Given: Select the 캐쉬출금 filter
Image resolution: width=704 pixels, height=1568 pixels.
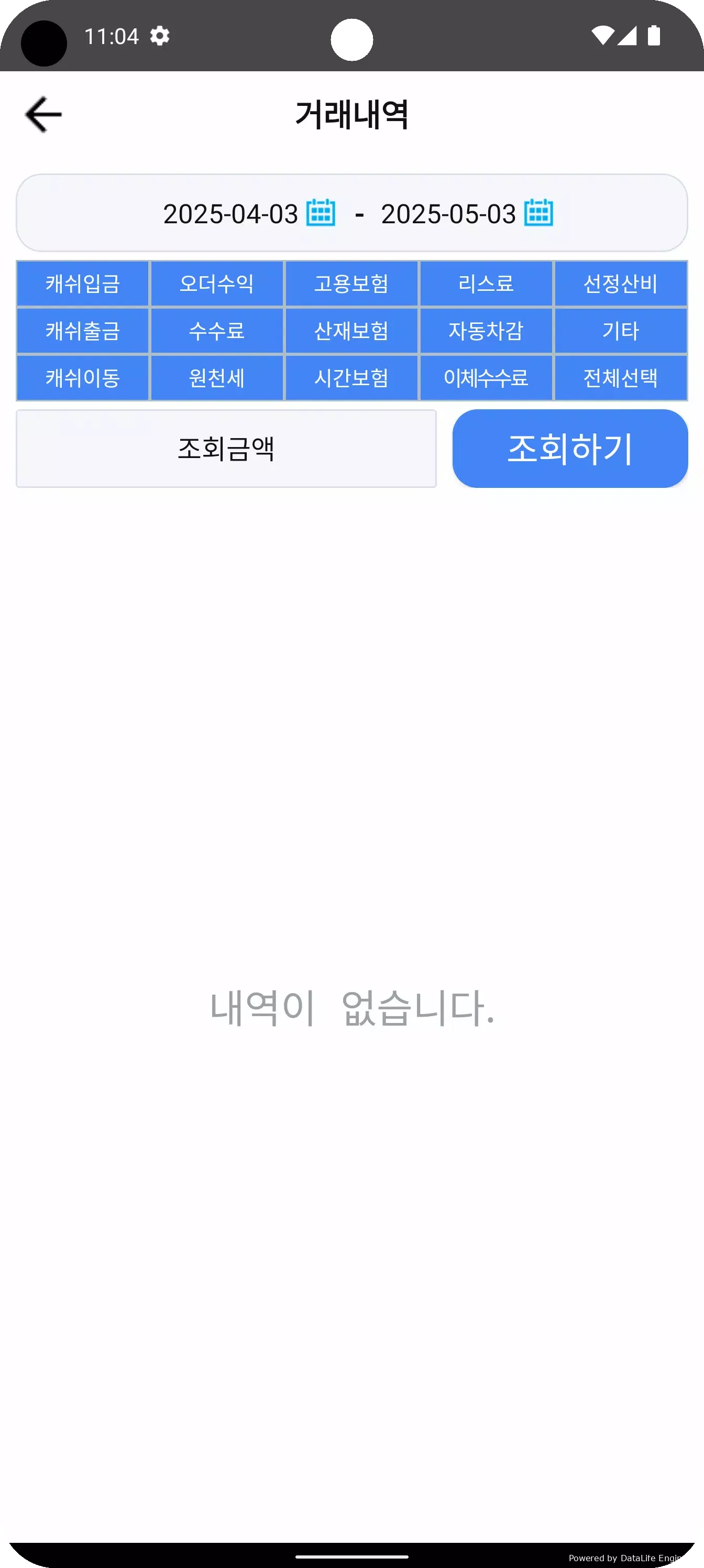Looking at the screenshot, I should click(x=83, y=331).
